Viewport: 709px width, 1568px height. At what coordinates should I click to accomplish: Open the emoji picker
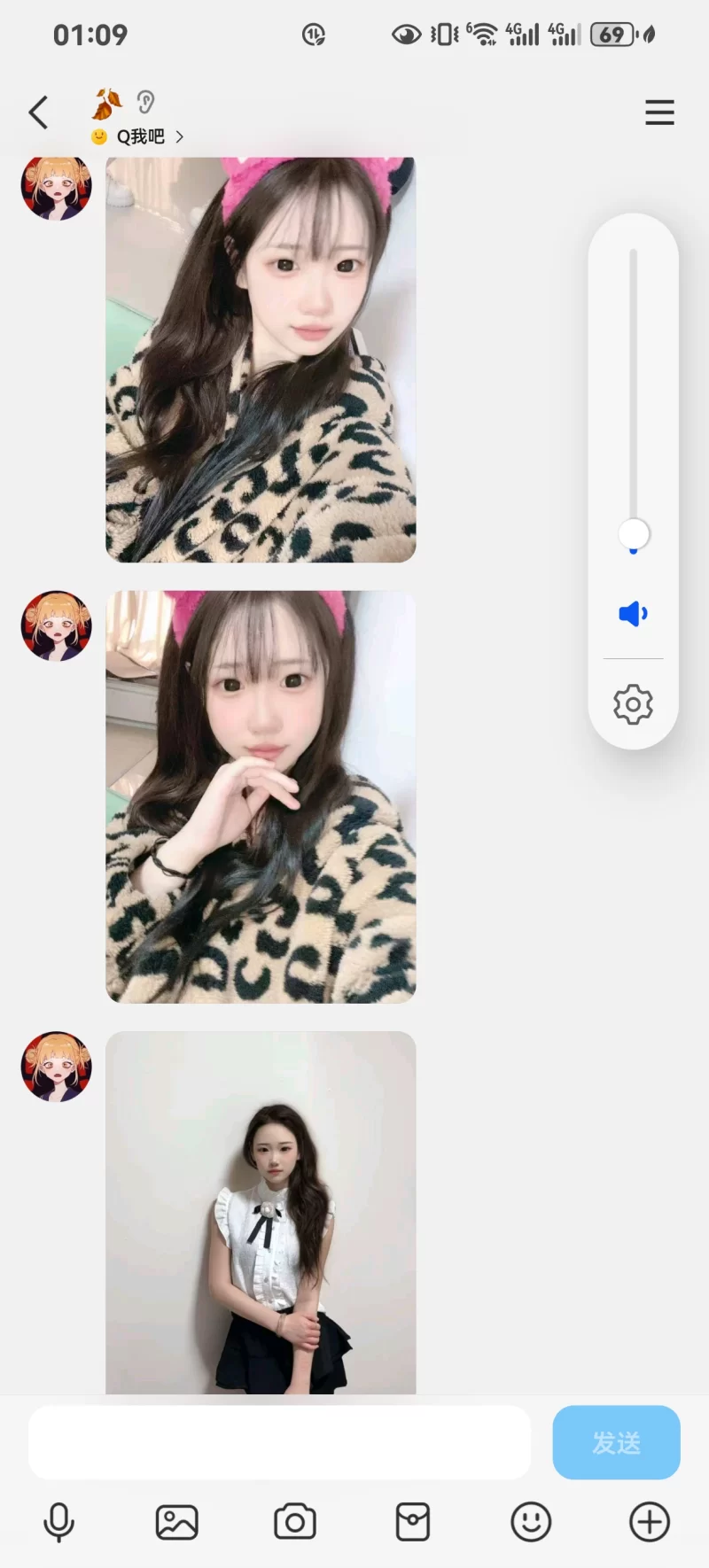click(531, 1523)
